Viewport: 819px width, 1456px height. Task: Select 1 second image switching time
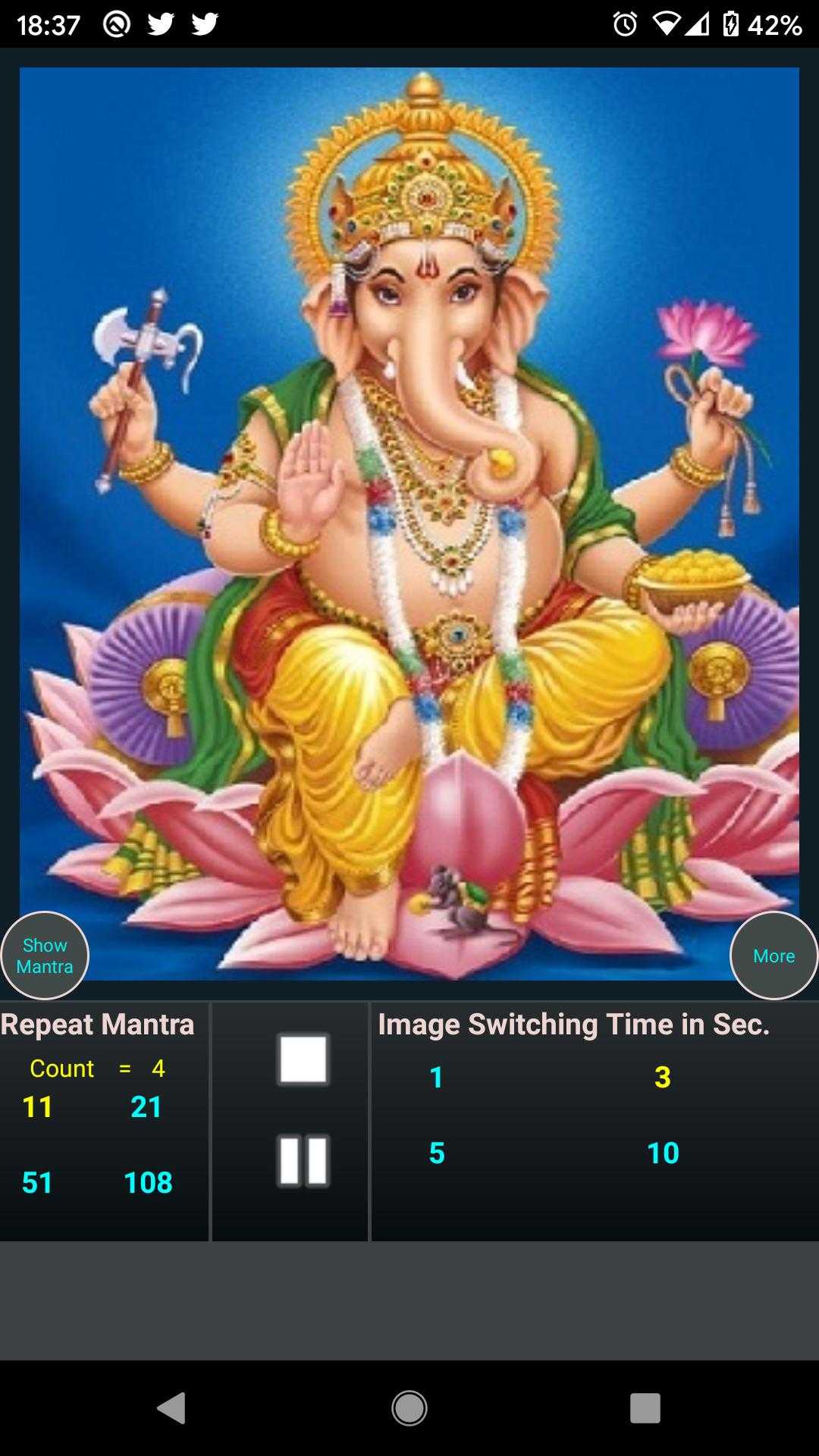point(436,1078)
